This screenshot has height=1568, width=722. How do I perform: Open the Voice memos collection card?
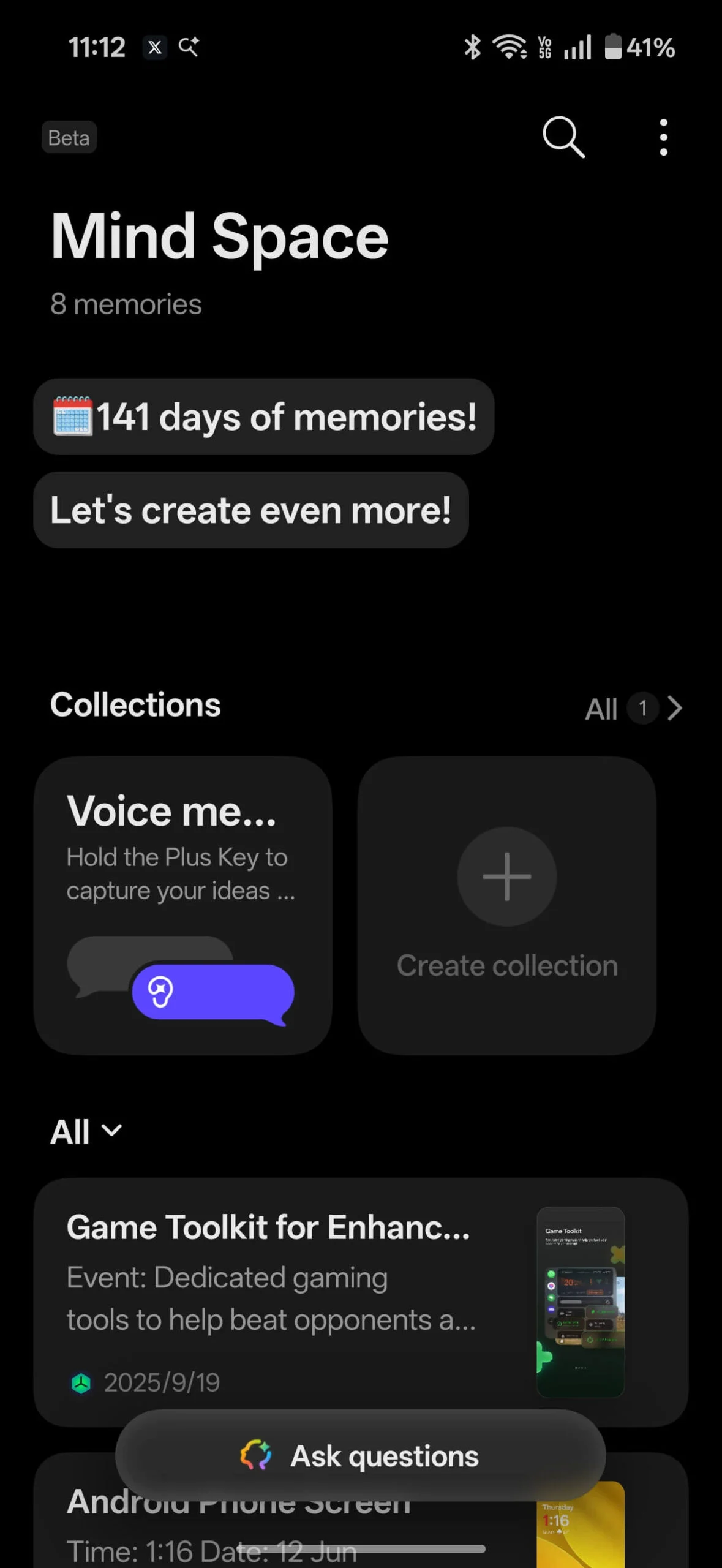point(182,905)
